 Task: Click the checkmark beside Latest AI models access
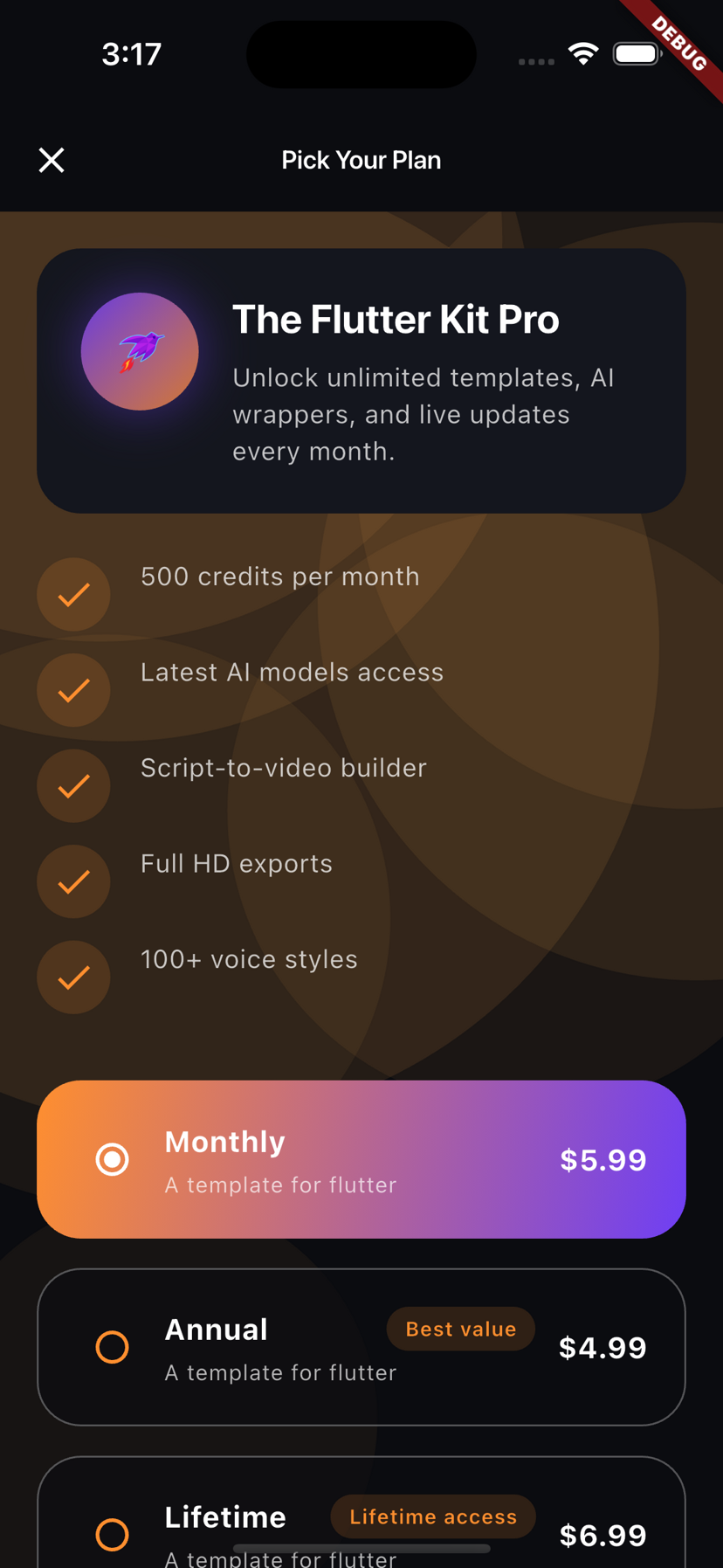click(x=73, y=689)
